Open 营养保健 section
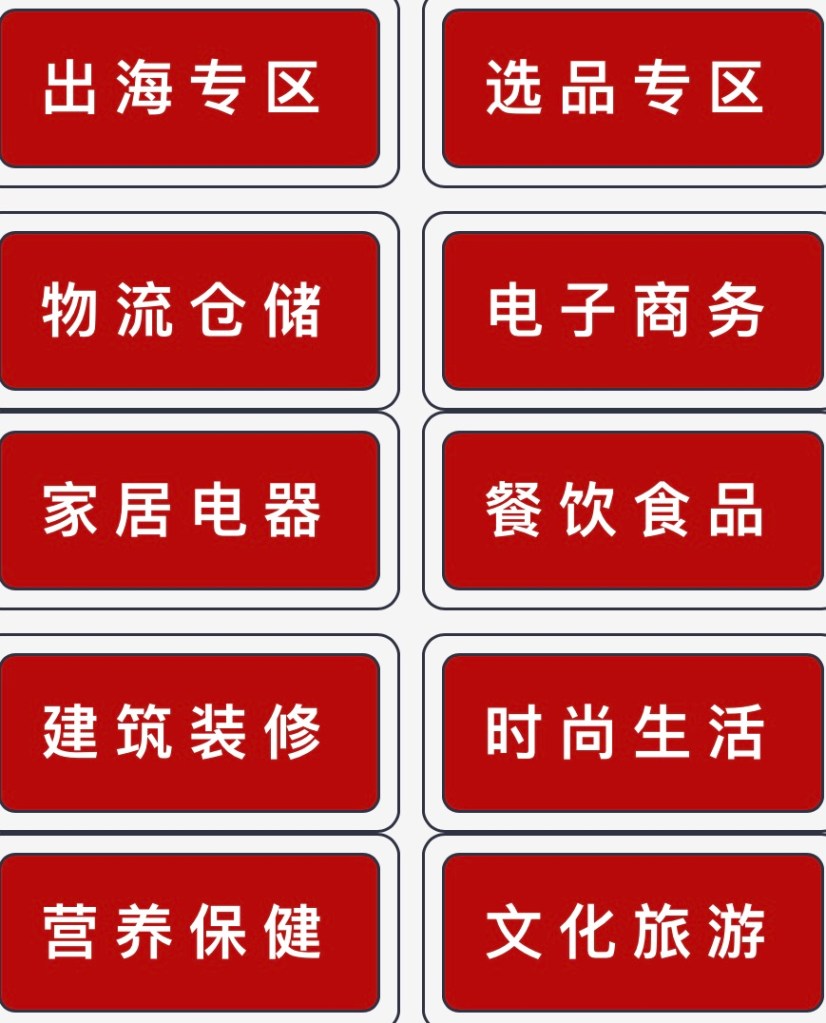Image resolution: width=826 pixels, height=1023 pixels. click(189, 932)
